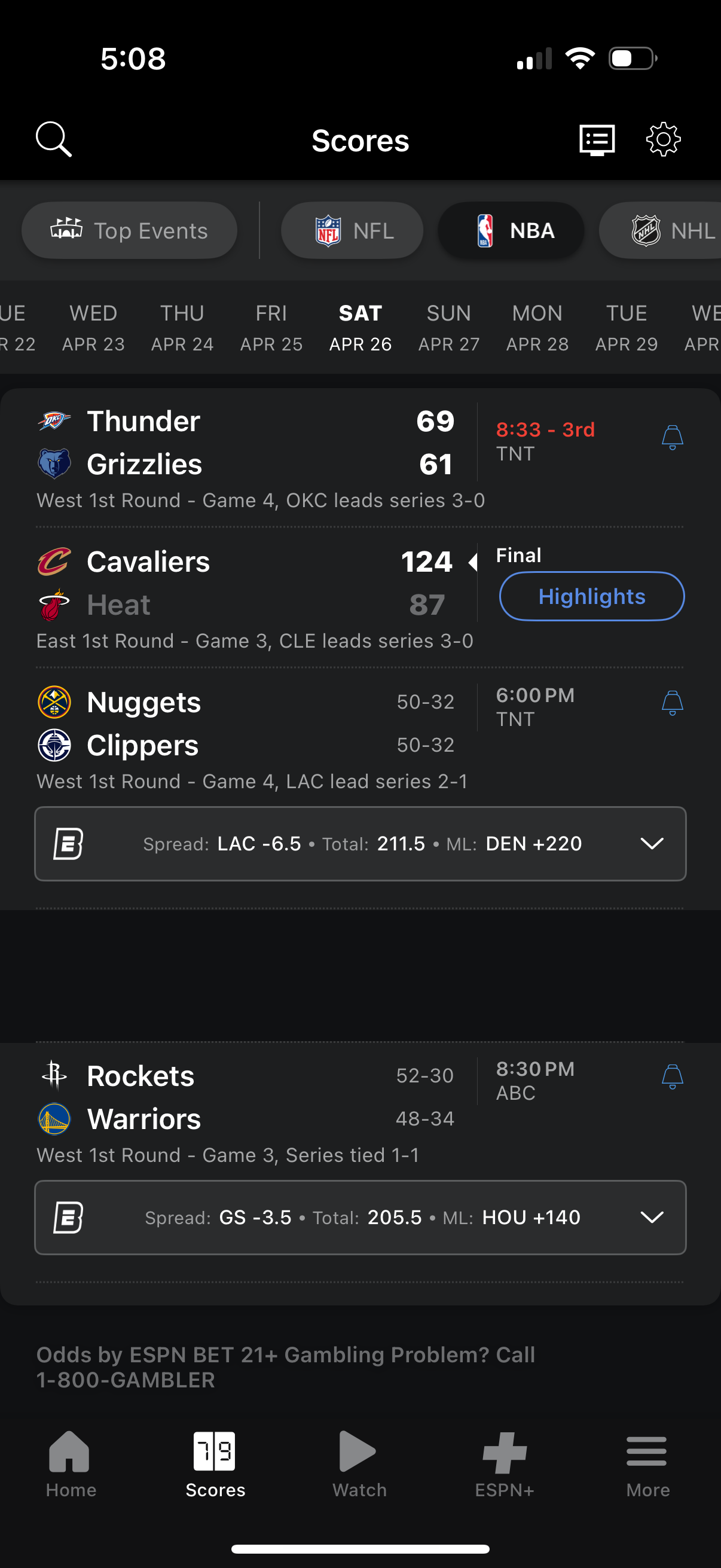Open the Top Events filter

pos(130,230)
